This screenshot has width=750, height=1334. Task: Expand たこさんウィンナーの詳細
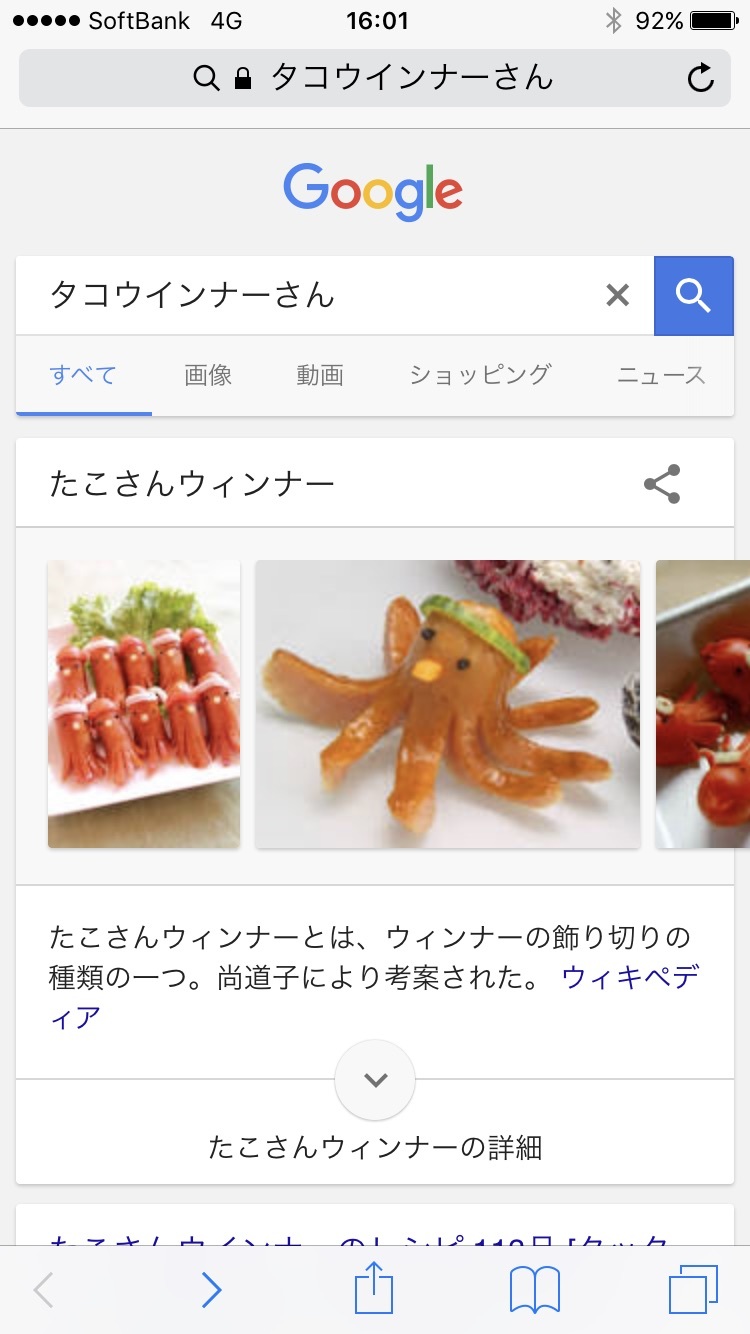(x=375, y=1081)
